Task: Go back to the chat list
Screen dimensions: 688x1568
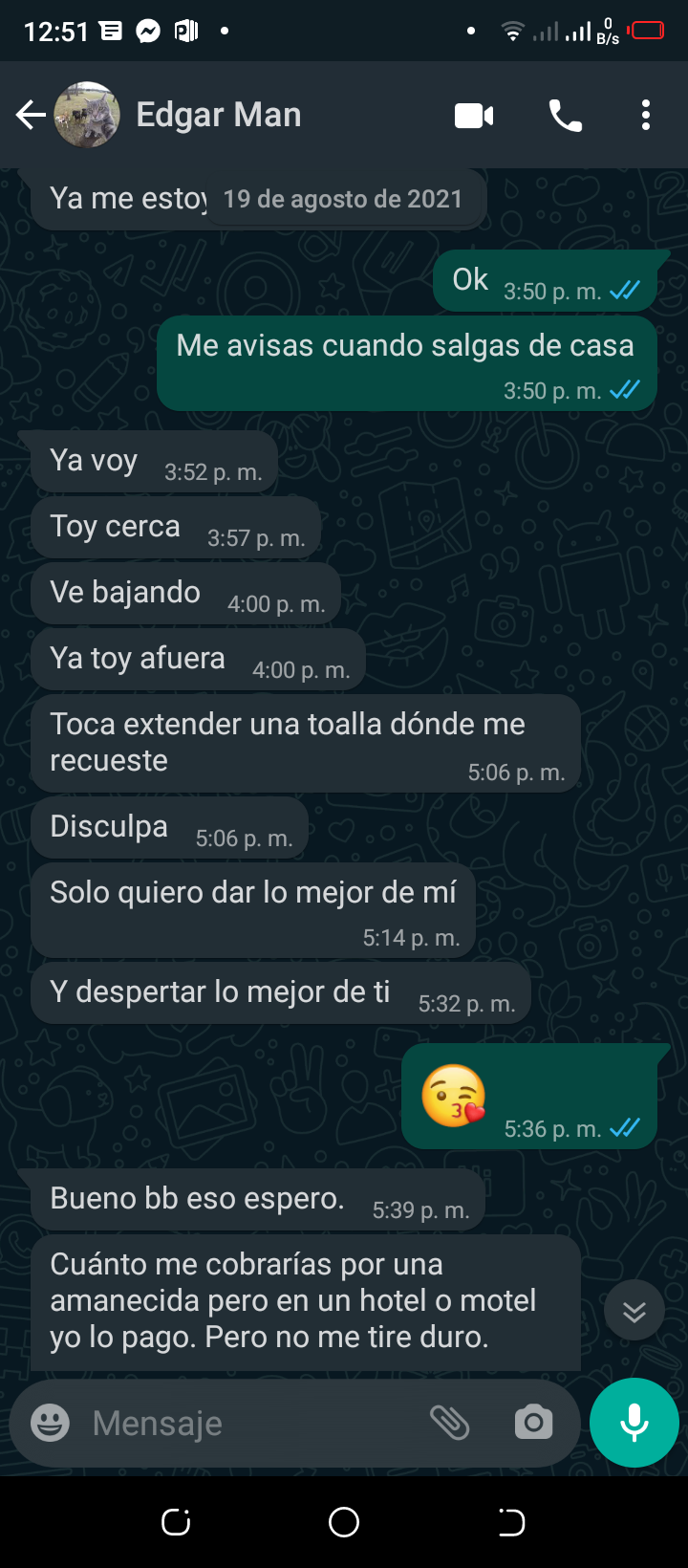Action: 31,116
